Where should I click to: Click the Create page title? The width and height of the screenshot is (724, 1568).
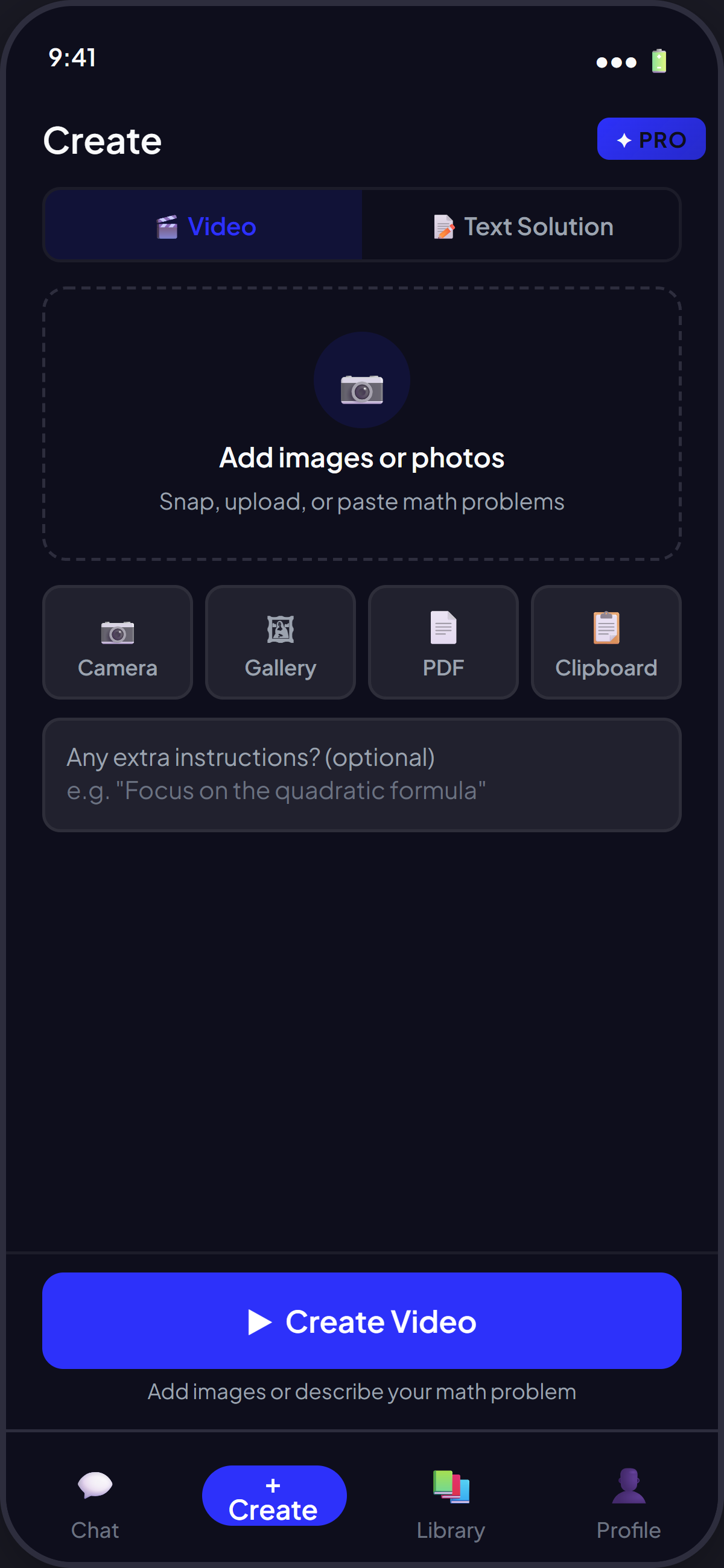click(103, 139)
